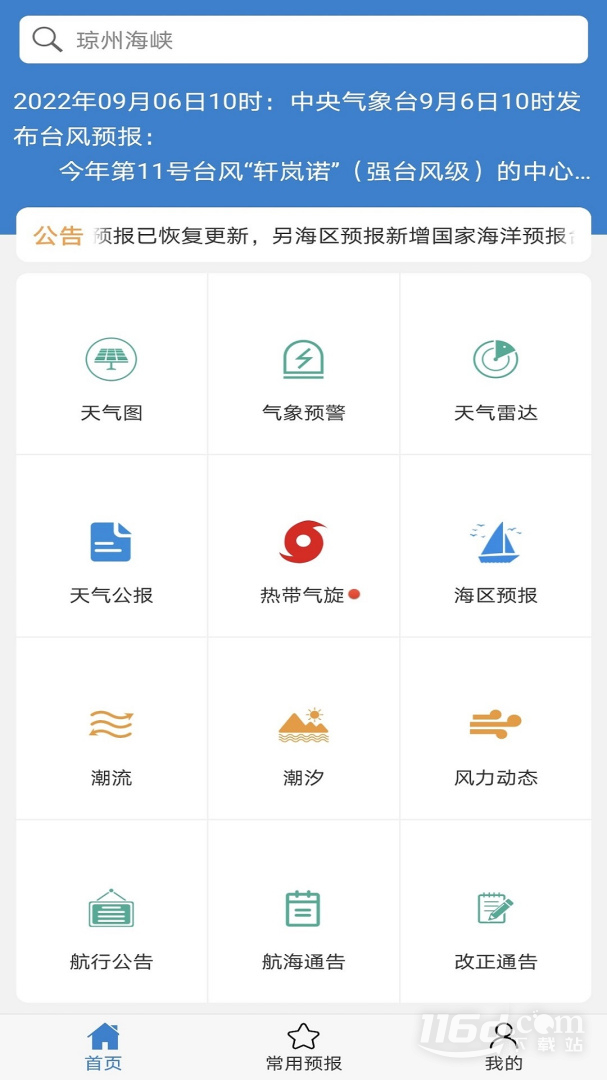Tap the 琼州海峡 search box
Image resolution: width=607 pixels, height=1080 pixels.
pos(303,40)
